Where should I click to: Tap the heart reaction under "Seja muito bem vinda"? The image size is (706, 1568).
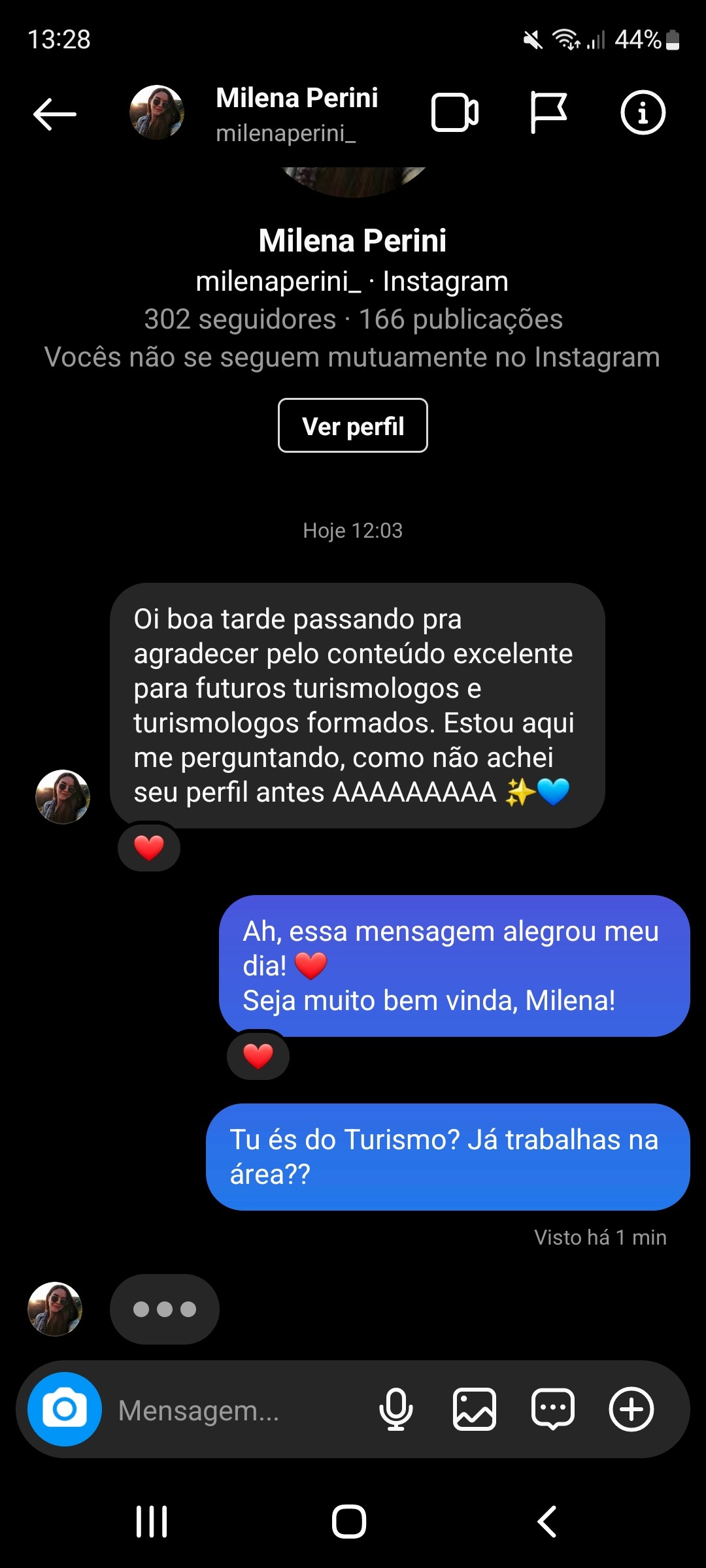click(x=258, y=1055)
